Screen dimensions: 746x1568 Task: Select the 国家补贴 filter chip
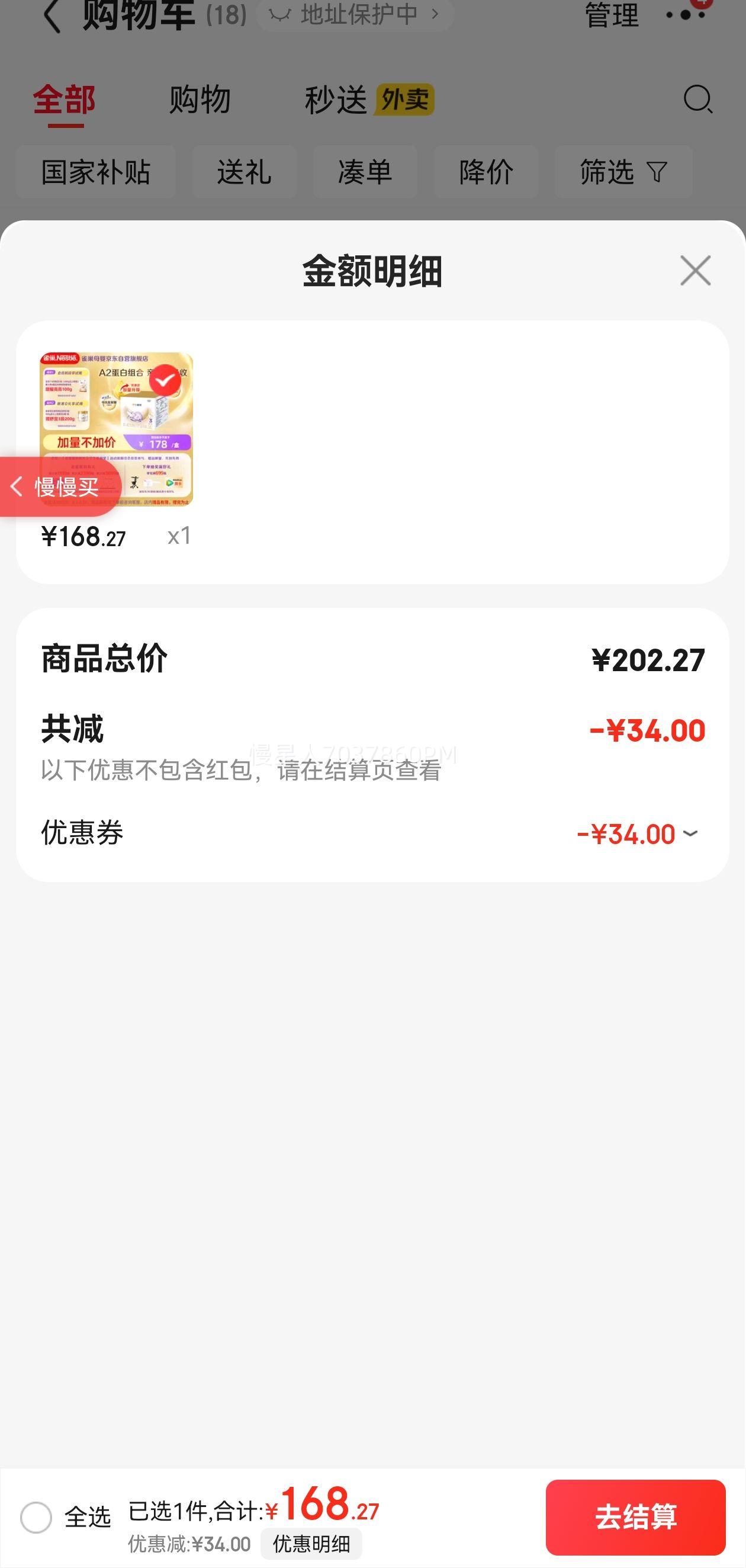pyautogui.click(x=95, y=172)
